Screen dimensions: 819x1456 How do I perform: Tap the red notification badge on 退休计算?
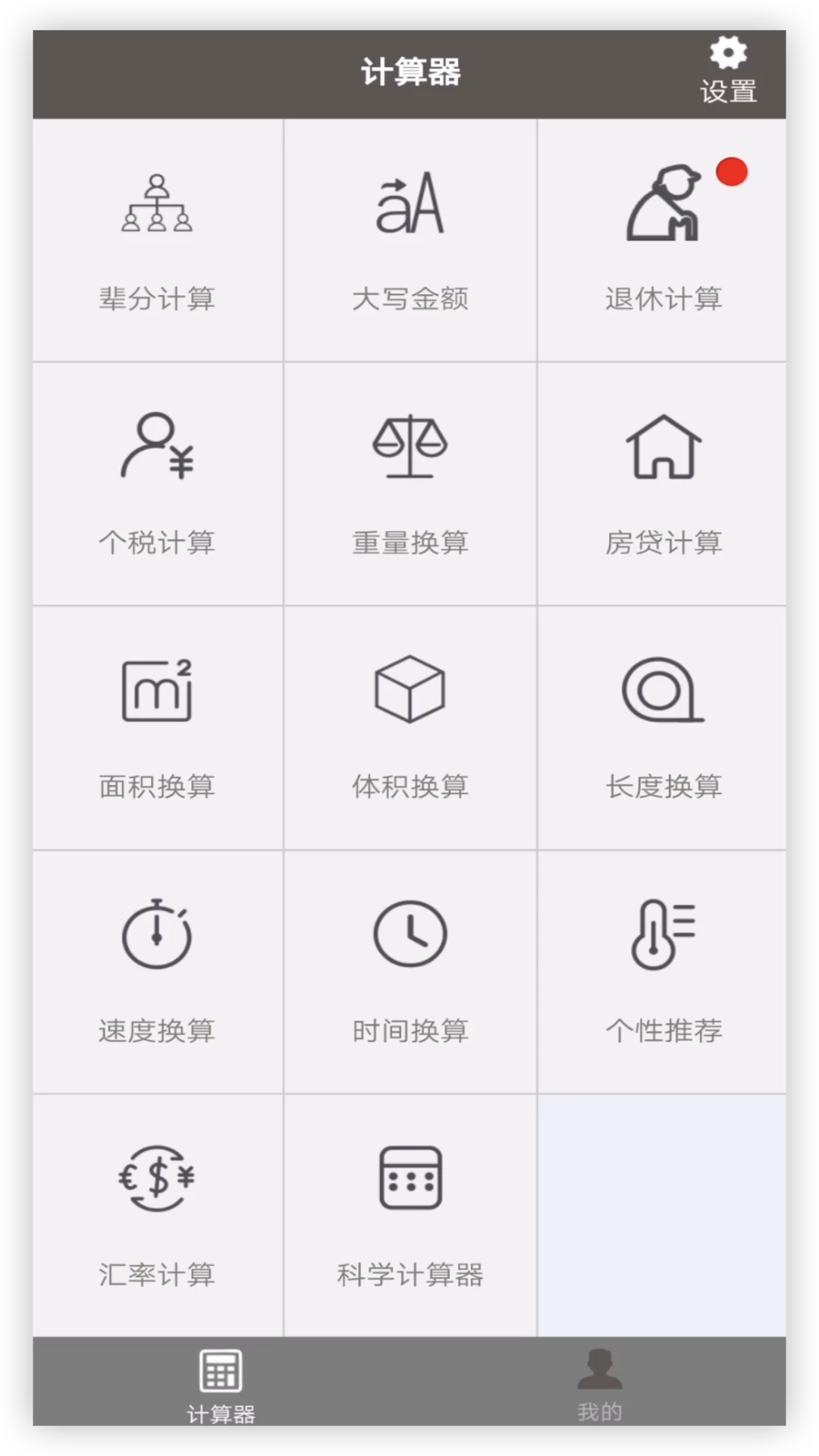click(x=731, y=171)
